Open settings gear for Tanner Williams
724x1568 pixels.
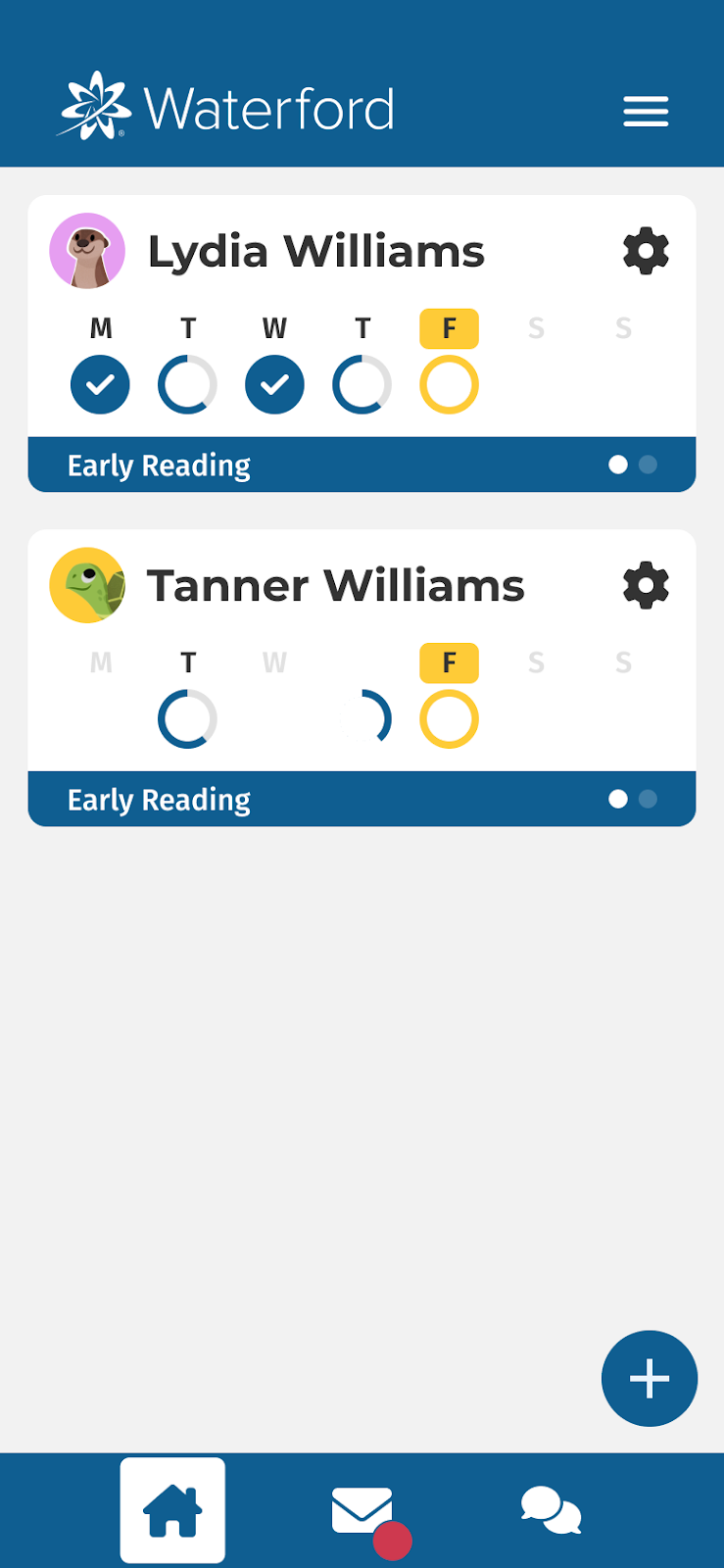(646, 586)
